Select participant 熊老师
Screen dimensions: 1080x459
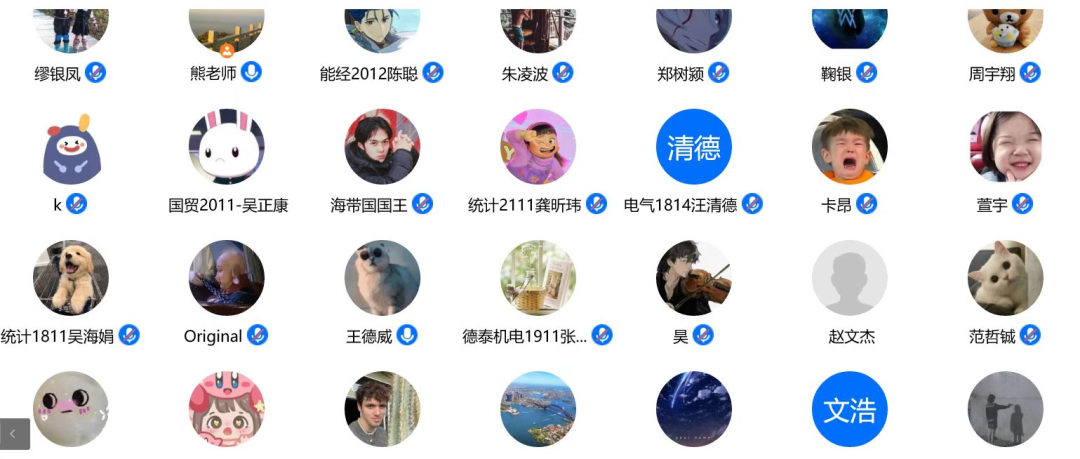(x=227, y=32)
